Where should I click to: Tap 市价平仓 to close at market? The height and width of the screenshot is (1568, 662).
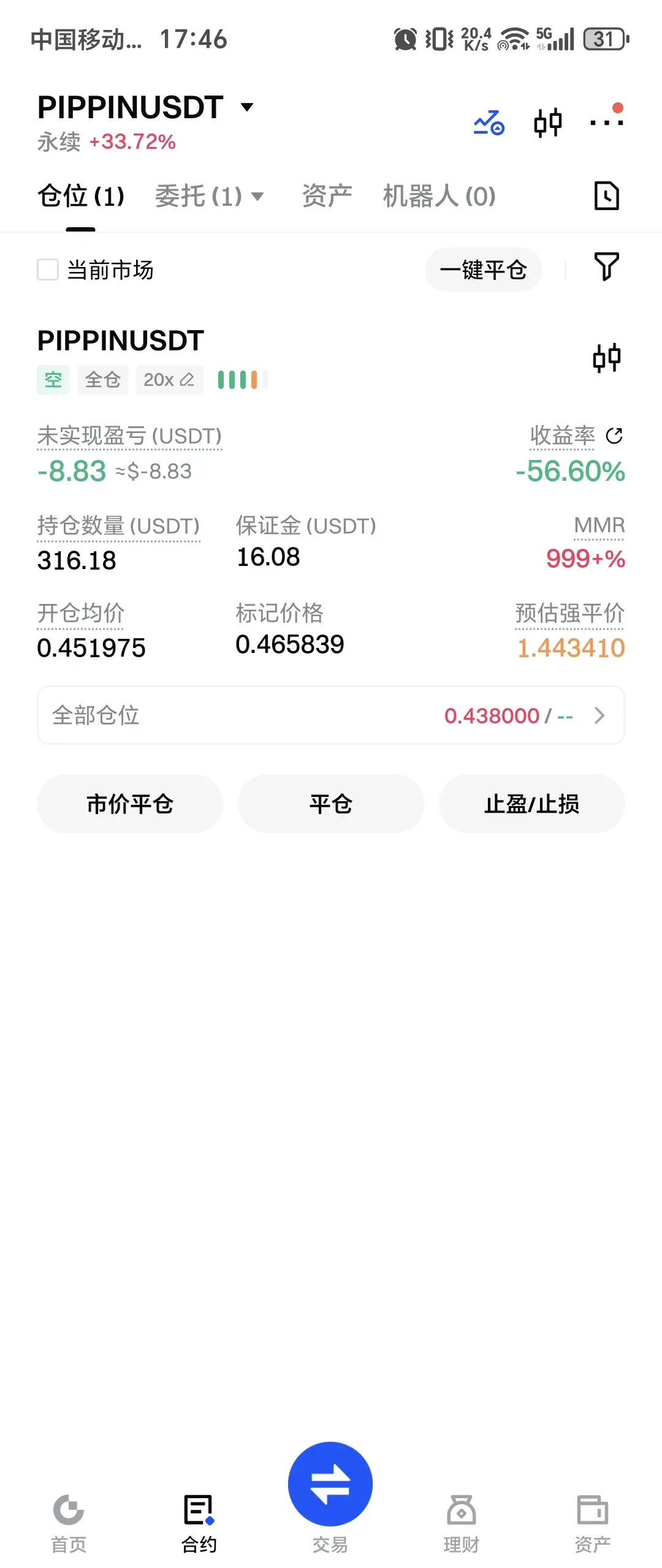coord(130,804)
